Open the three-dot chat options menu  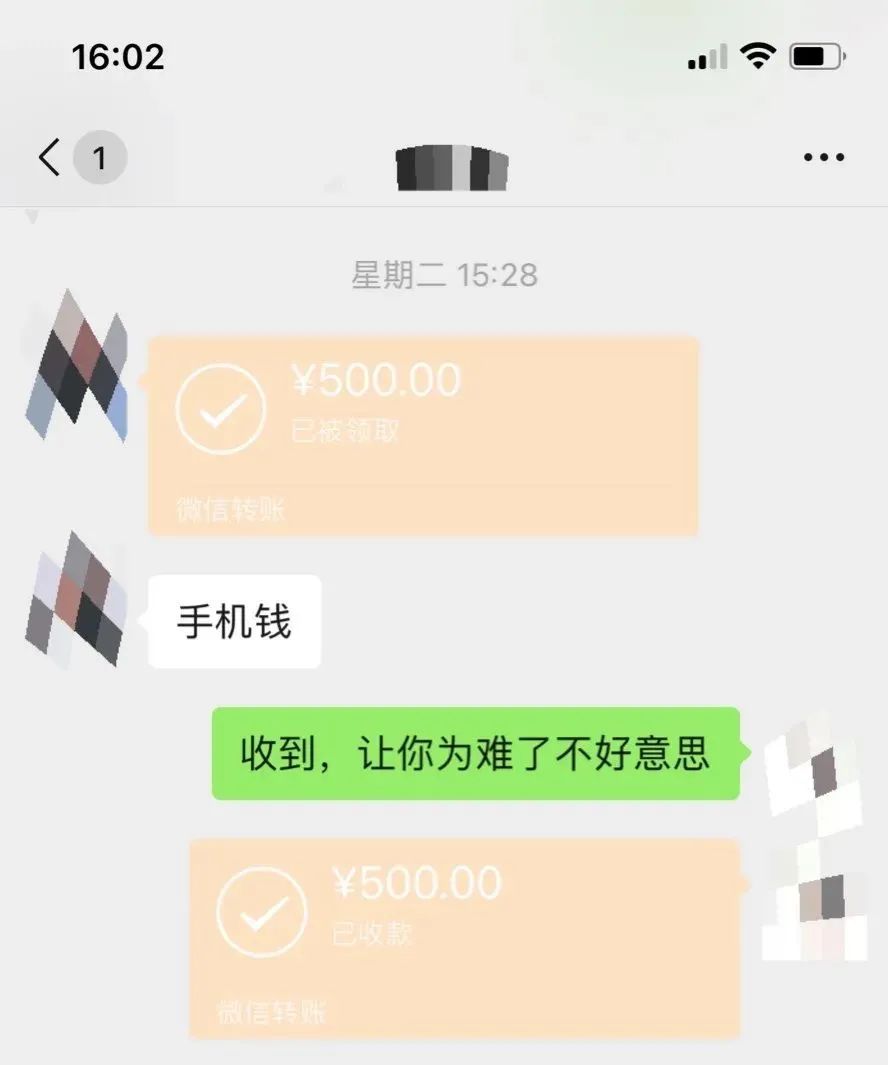tap(824, 158)
